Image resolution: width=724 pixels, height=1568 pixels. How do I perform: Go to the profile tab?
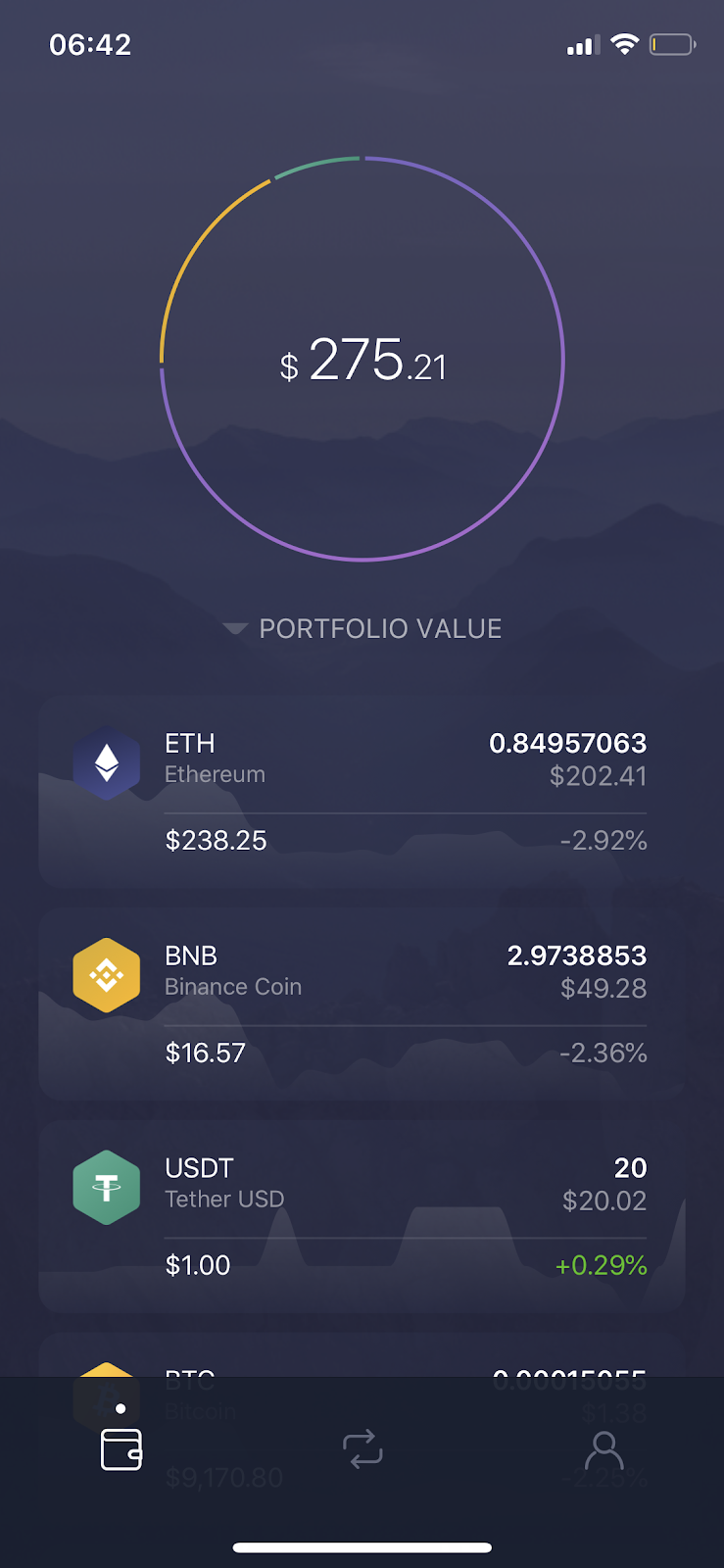click(603, 1449)
